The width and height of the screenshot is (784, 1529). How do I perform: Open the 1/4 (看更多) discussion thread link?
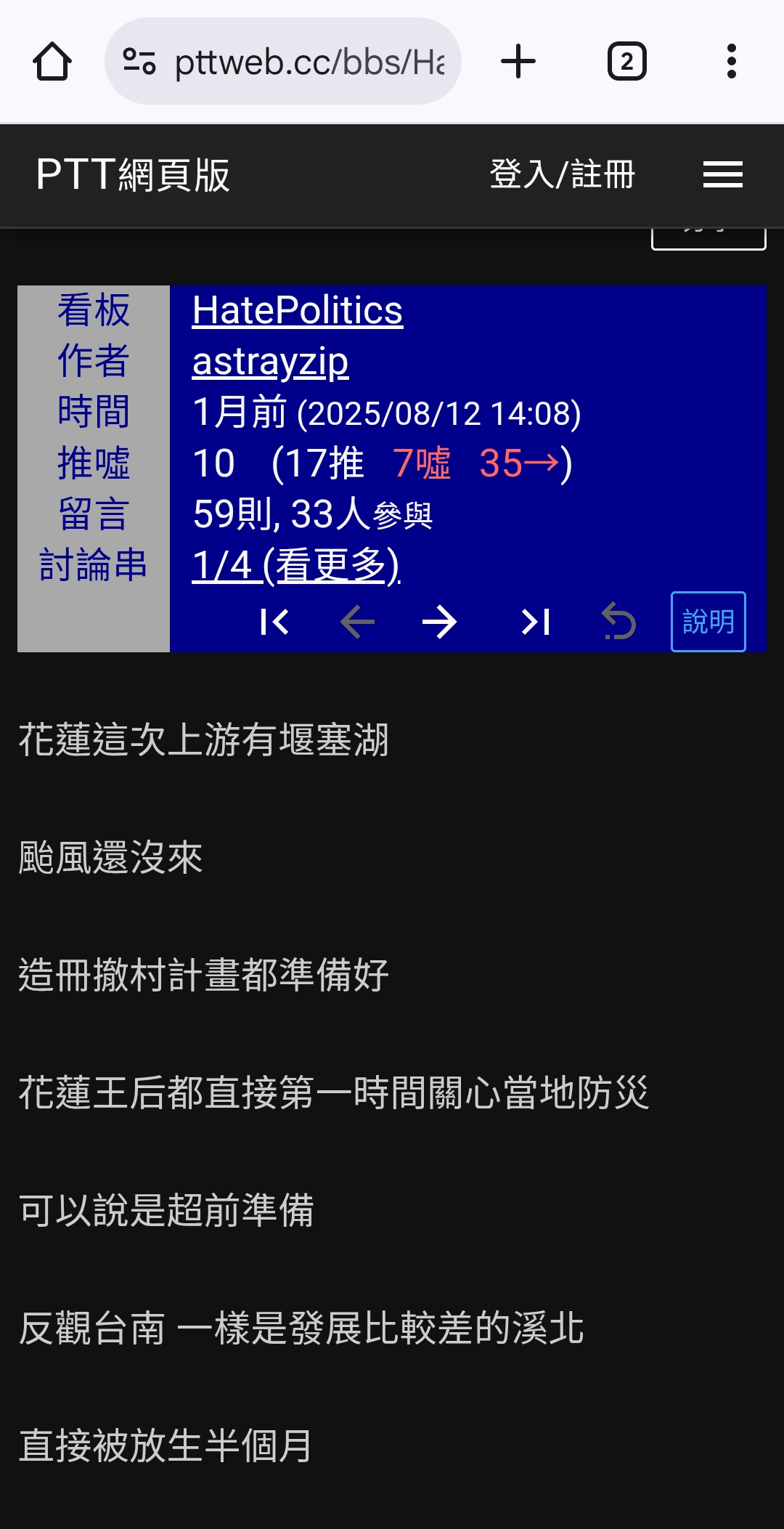tap(296, 565)
